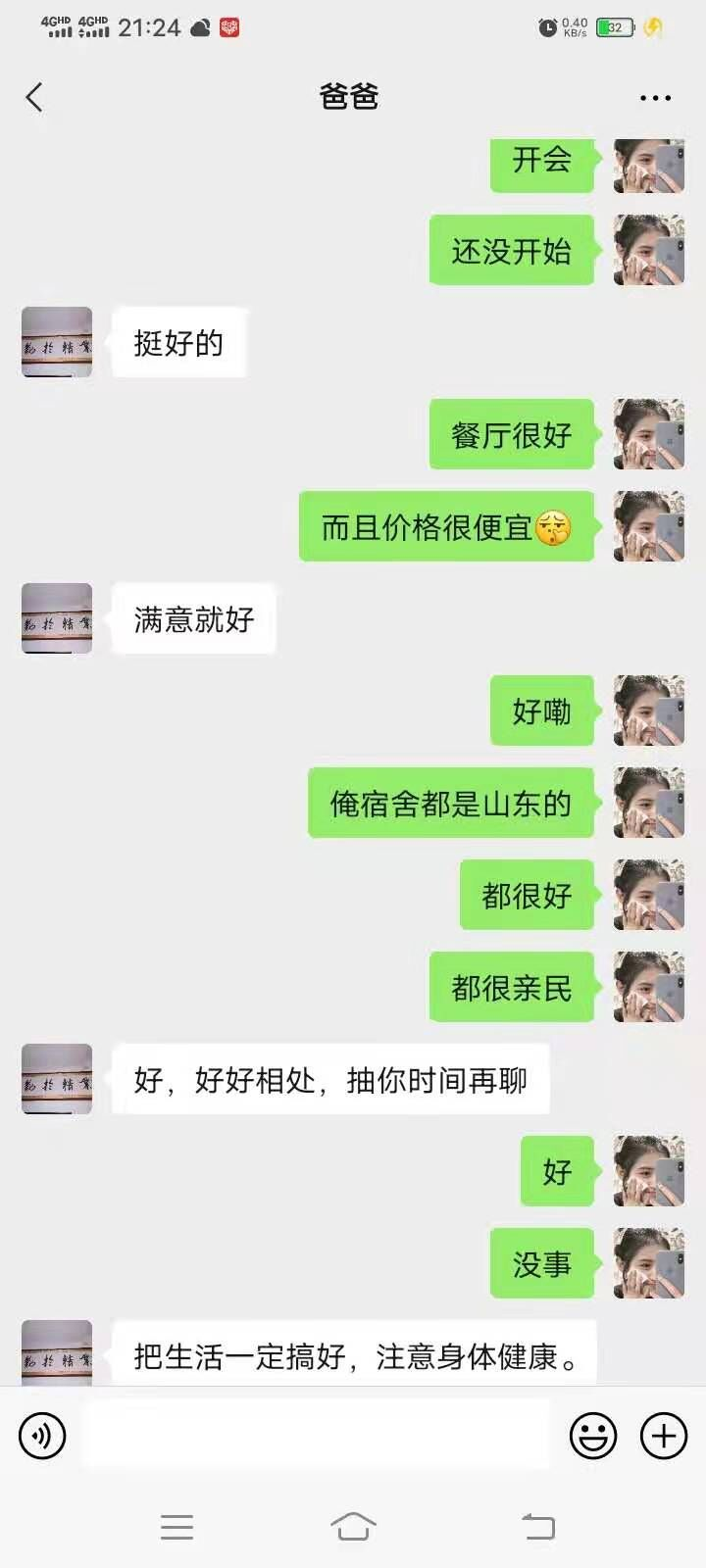Focus the message text field
The image size is (706, 1568).
click(316, 1435)
